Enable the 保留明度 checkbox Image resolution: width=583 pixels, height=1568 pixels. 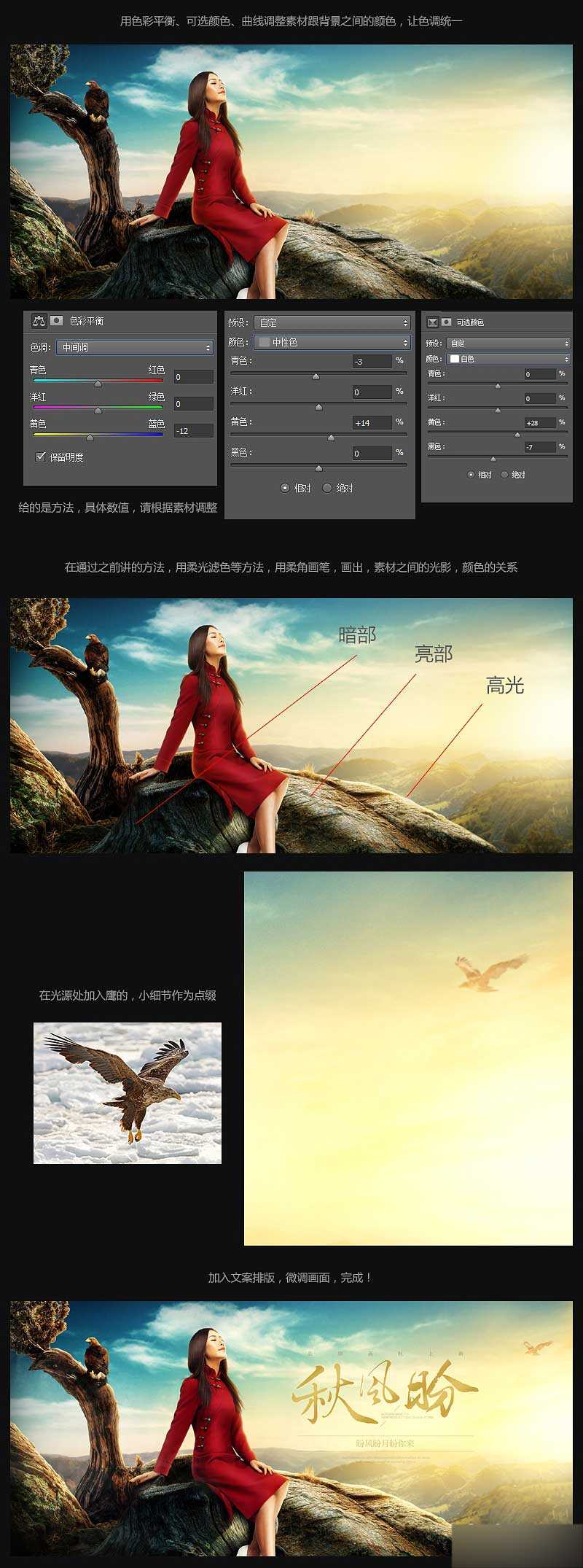pos(39,457)
